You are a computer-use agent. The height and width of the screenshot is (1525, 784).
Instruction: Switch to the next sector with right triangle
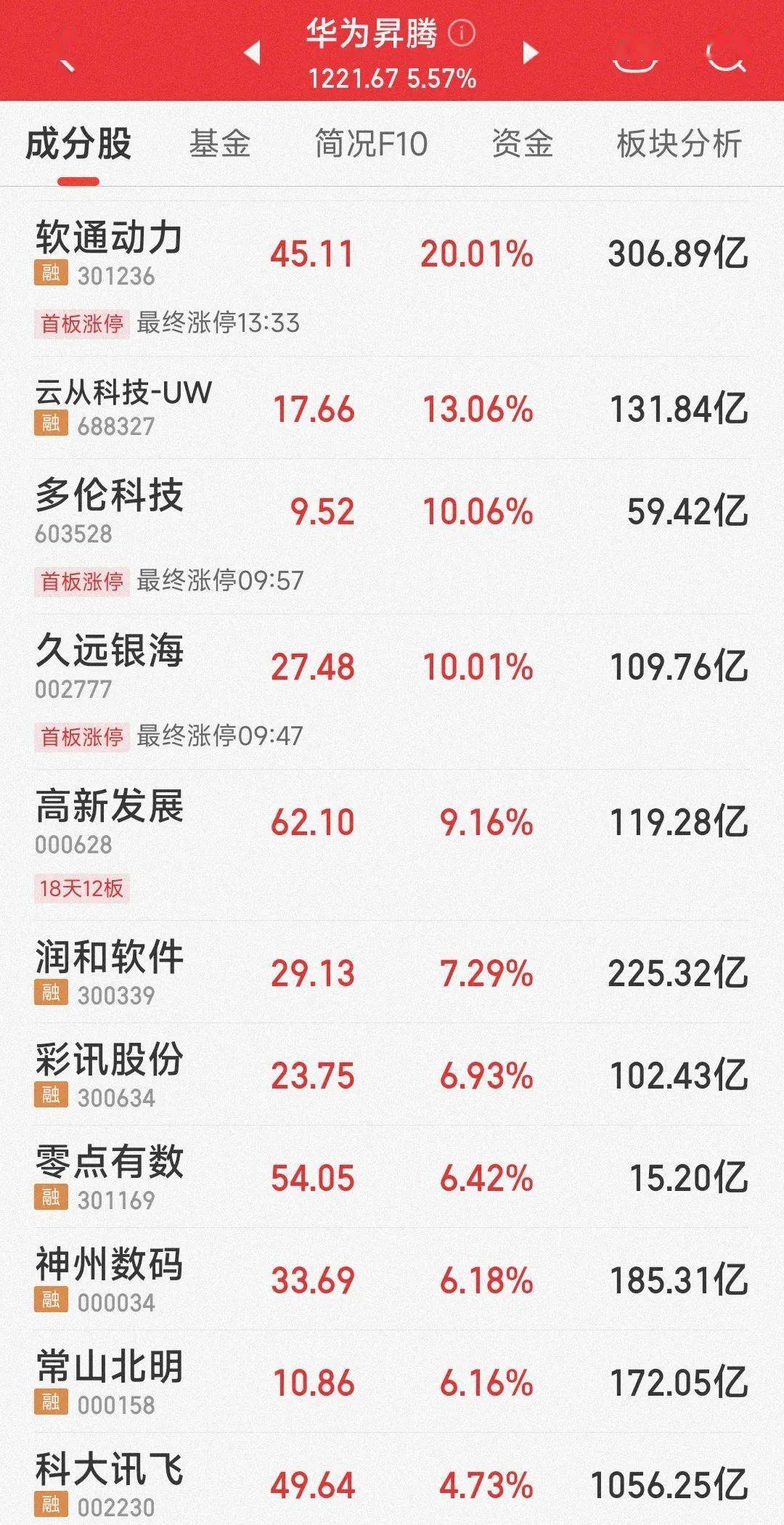(531, 52)
